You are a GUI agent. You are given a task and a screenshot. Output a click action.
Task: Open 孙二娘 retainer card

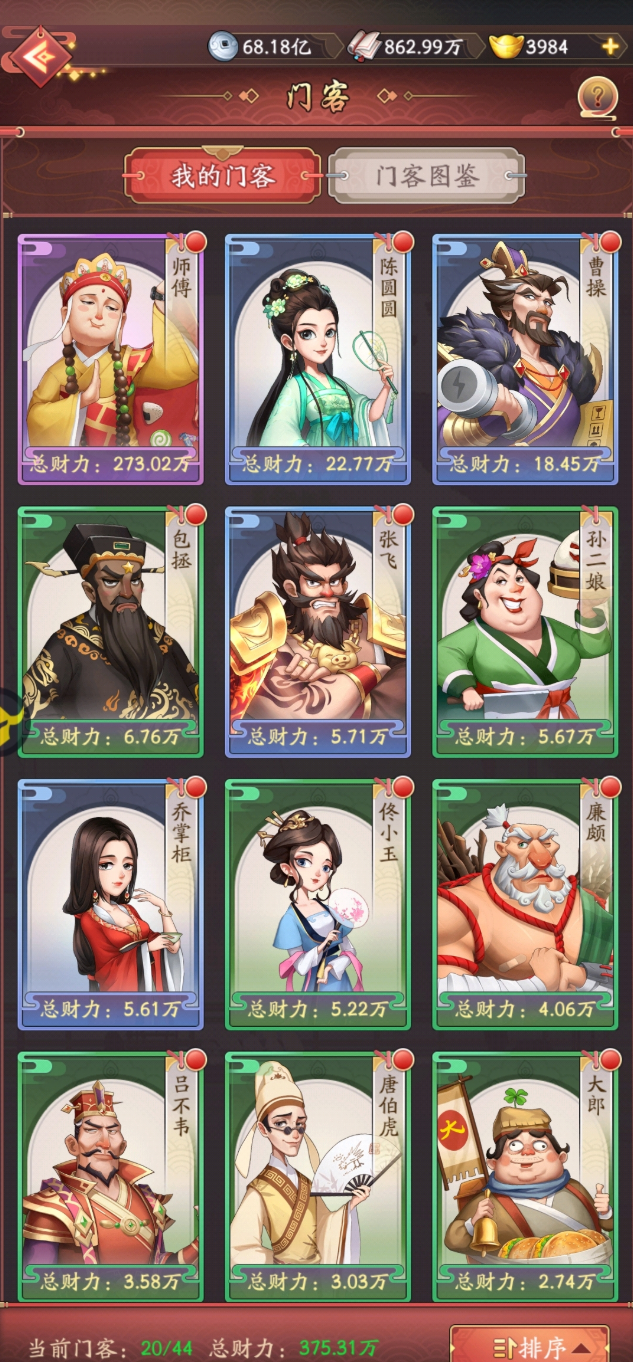tap(525, 630)
